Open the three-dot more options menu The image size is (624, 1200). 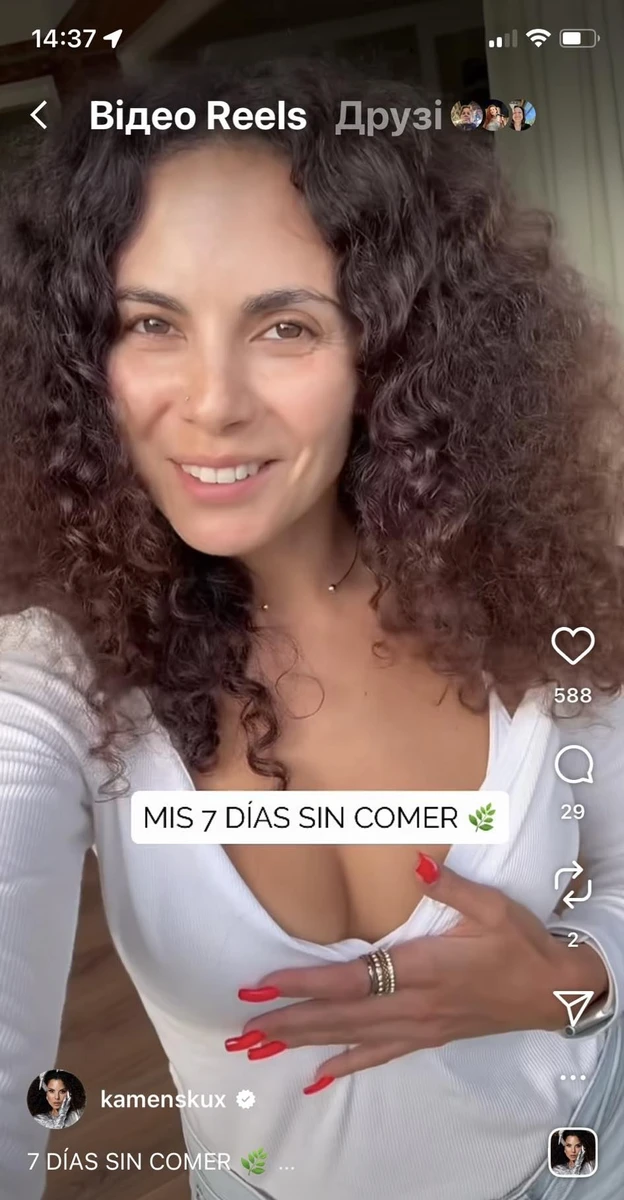[573, 1078]
